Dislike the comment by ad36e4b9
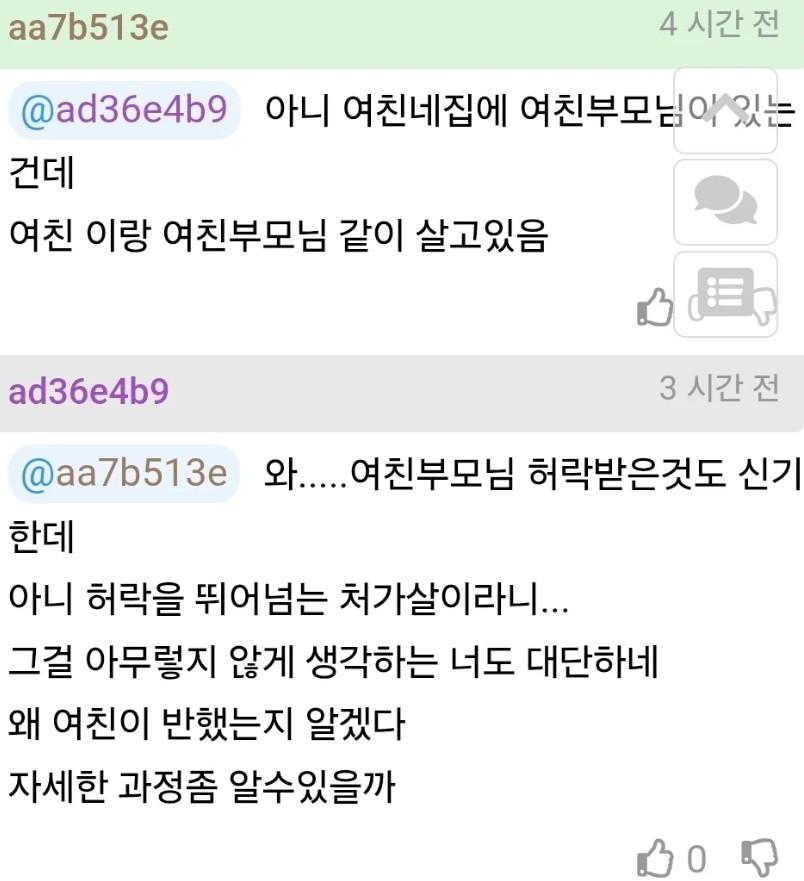 pos(759,857)
